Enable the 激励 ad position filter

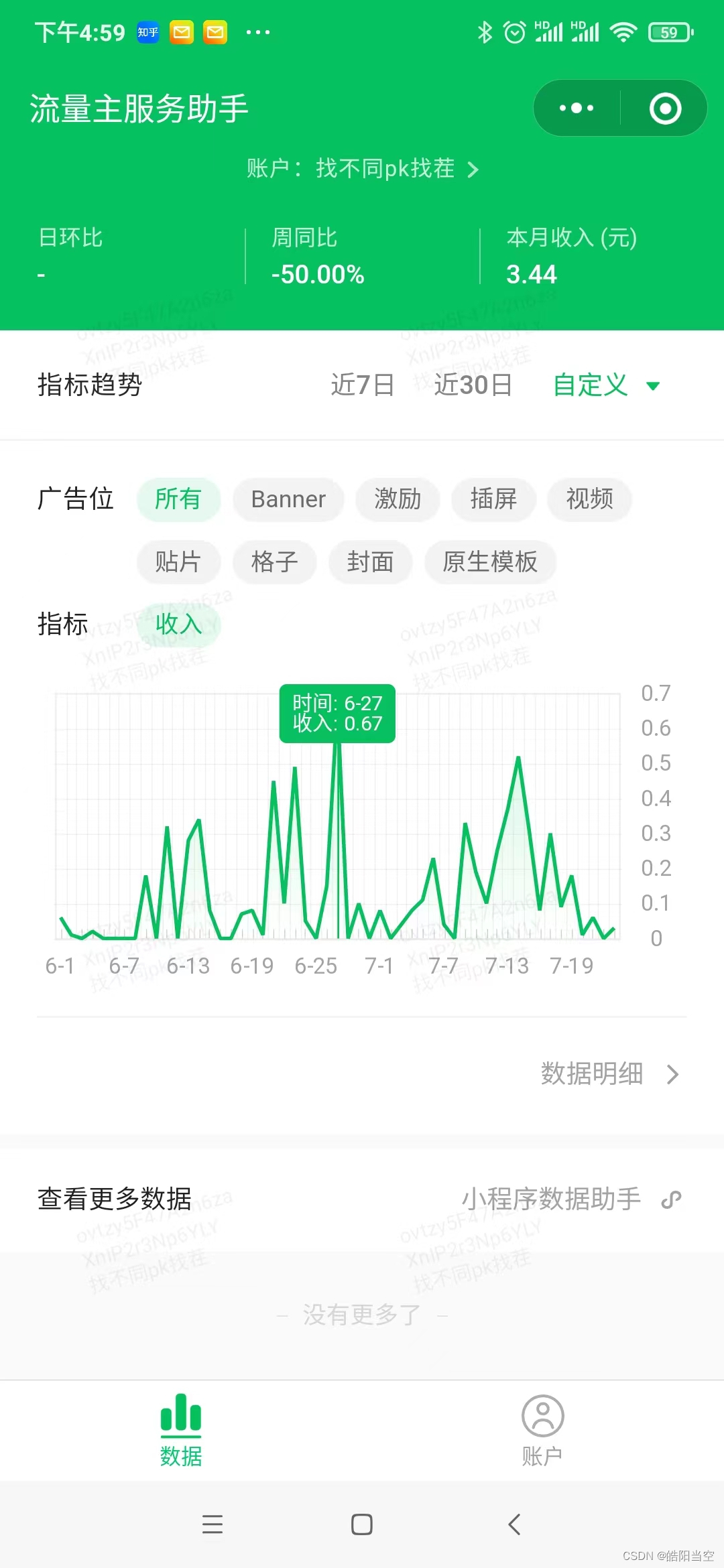[398, 499]
